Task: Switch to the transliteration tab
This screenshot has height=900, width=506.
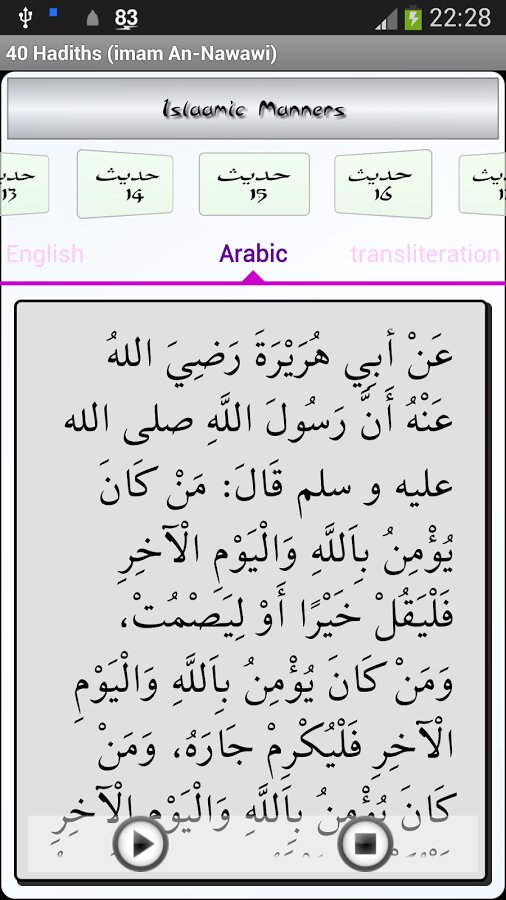Action: [x=425, y=254]
